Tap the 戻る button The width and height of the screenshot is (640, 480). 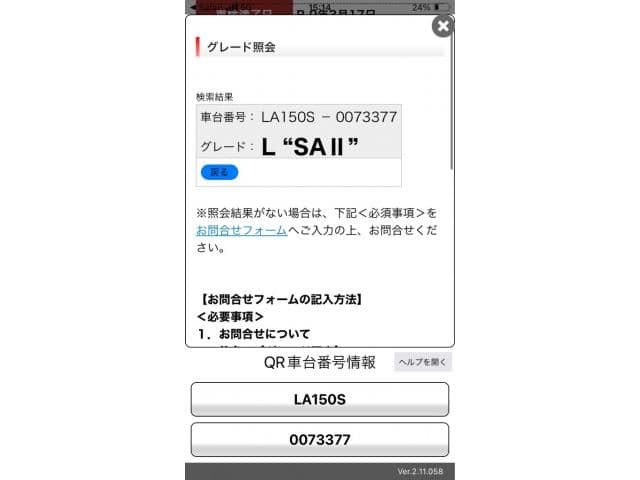219,172
